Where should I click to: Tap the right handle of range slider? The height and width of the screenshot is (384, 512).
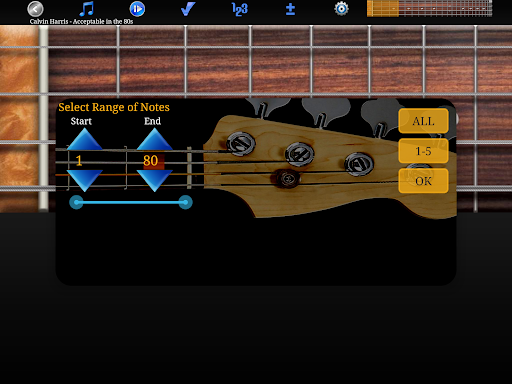(185, 202)
